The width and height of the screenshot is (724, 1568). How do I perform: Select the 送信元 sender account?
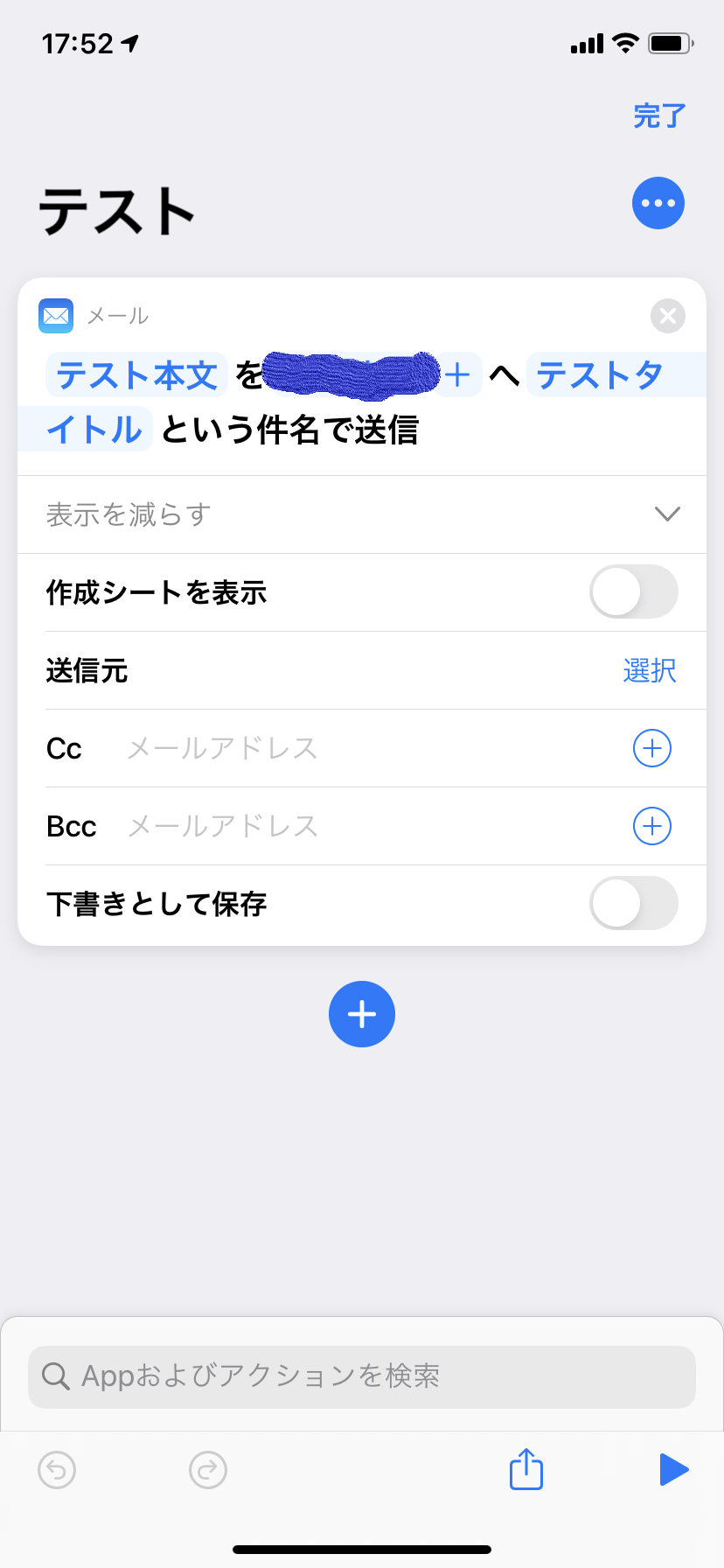click(649, 671)
